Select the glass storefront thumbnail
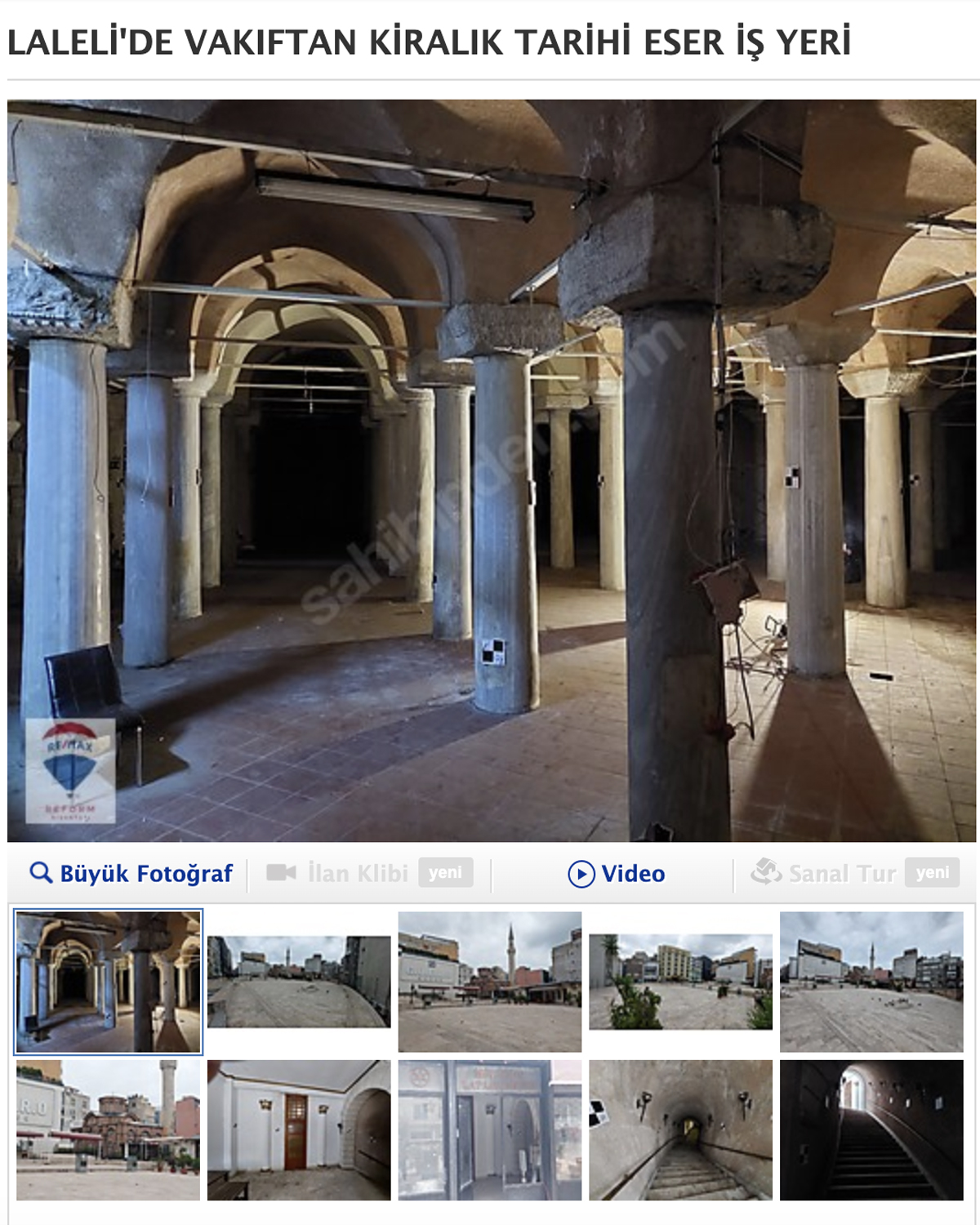The height and width of the screenshot is (1225, 980). point(490,1130)
